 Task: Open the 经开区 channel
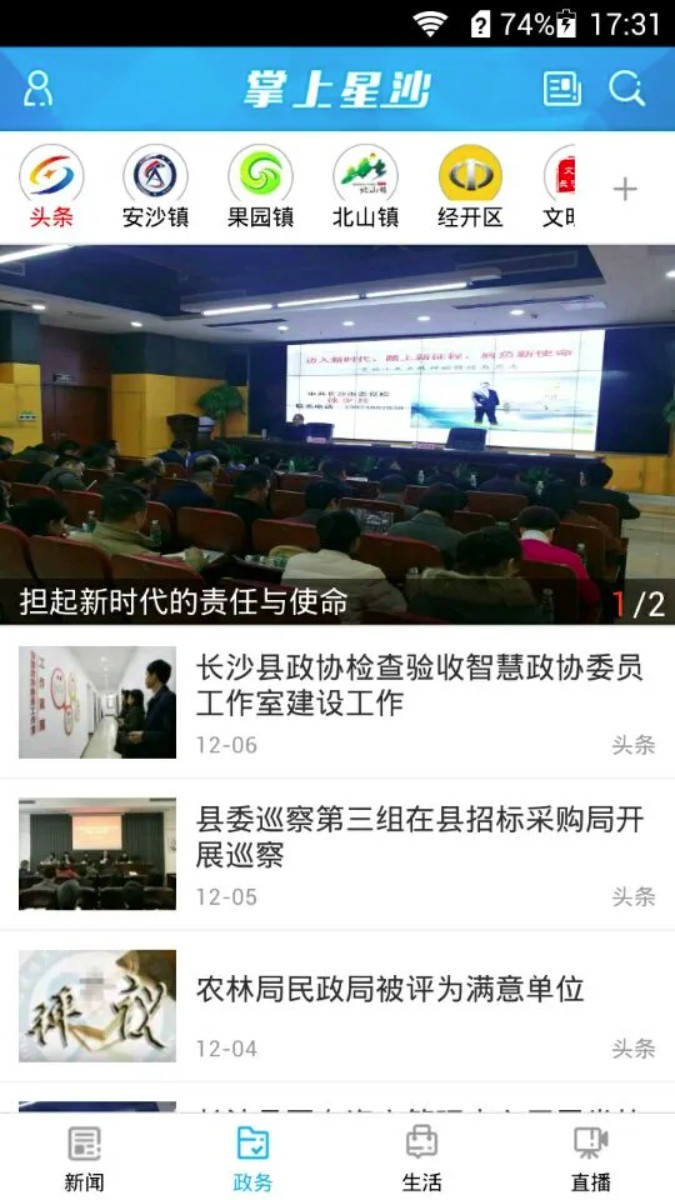click(x=470, y=187)
